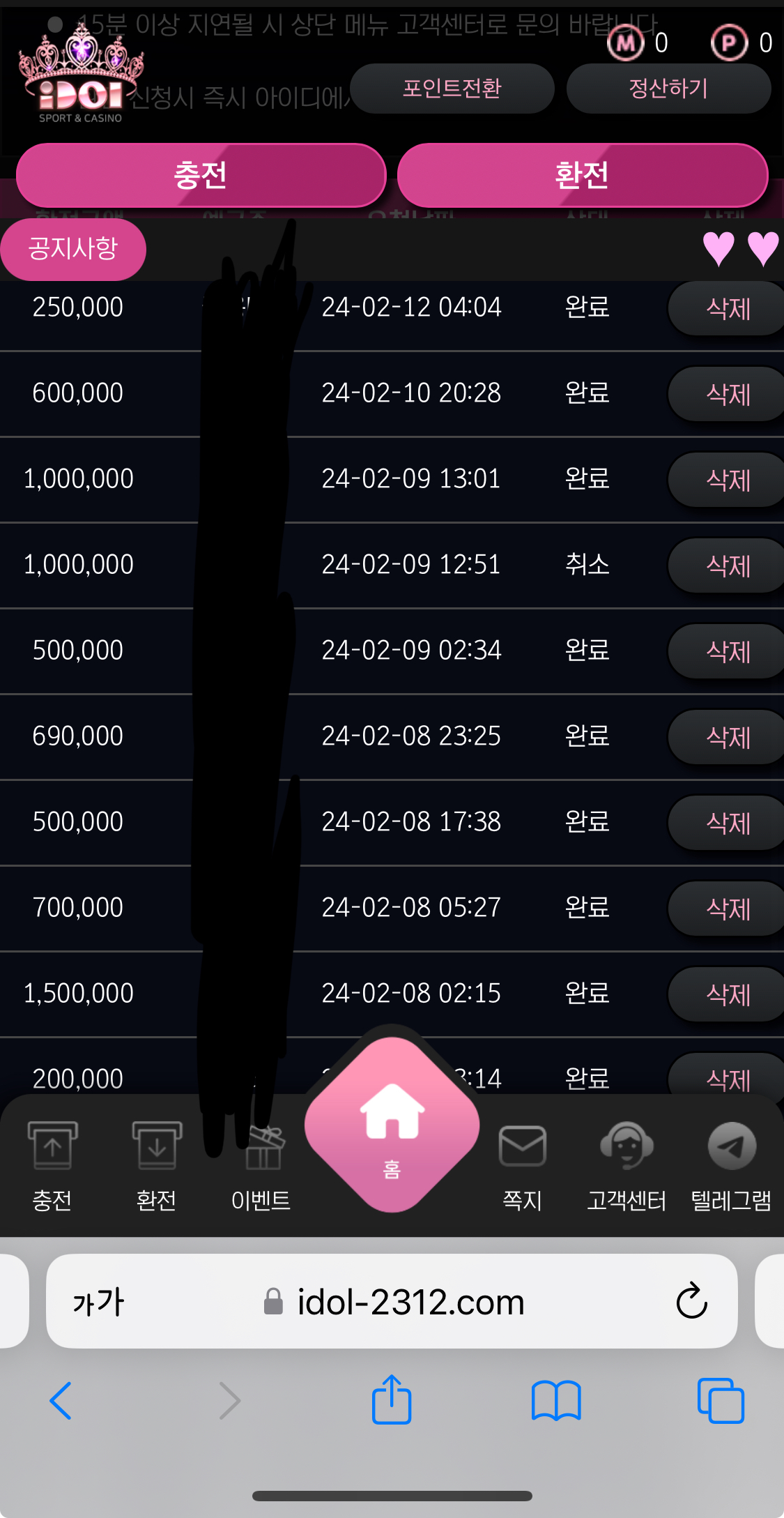
Task: Open the 공지사항 notice tag
Action: (73, 249)
